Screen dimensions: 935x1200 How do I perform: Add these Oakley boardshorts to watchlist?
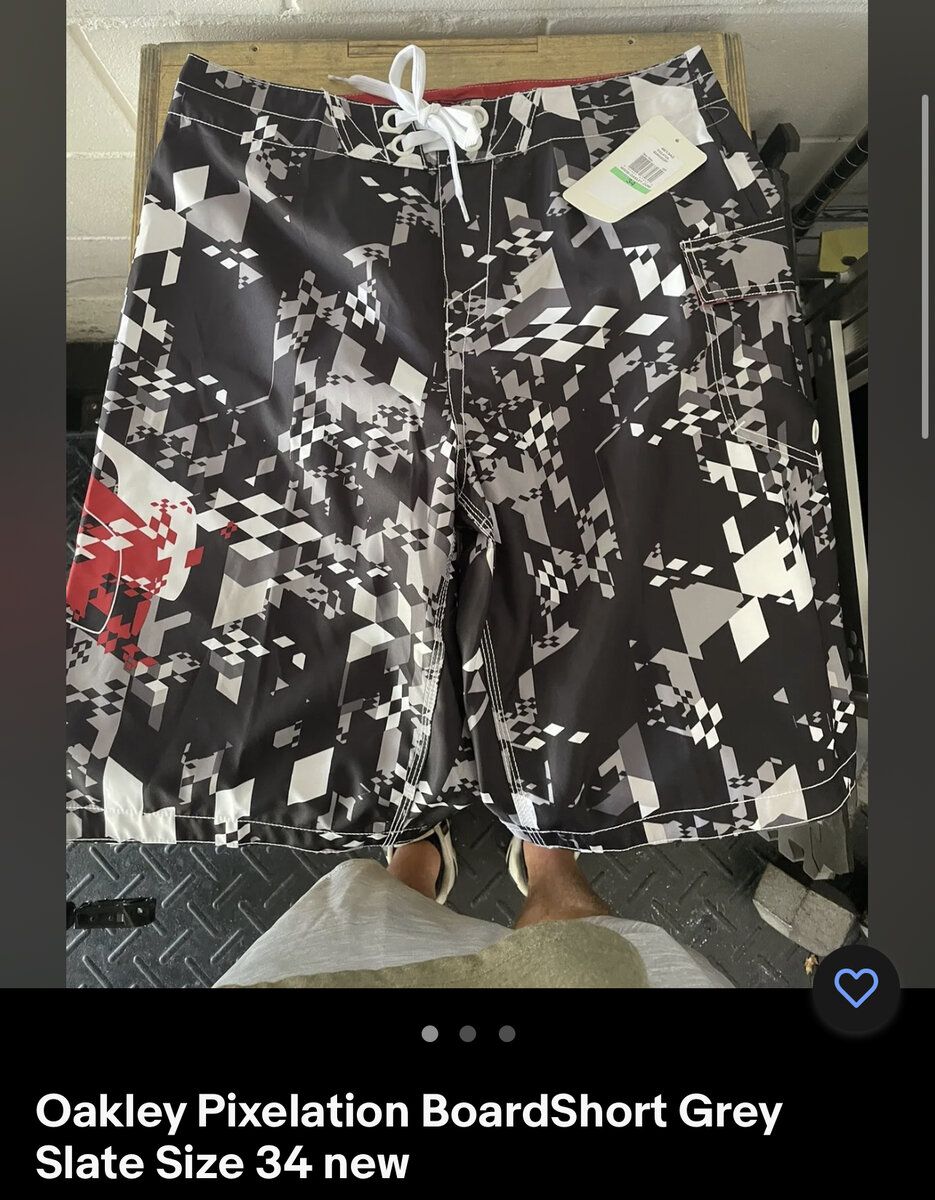point(855,989)
